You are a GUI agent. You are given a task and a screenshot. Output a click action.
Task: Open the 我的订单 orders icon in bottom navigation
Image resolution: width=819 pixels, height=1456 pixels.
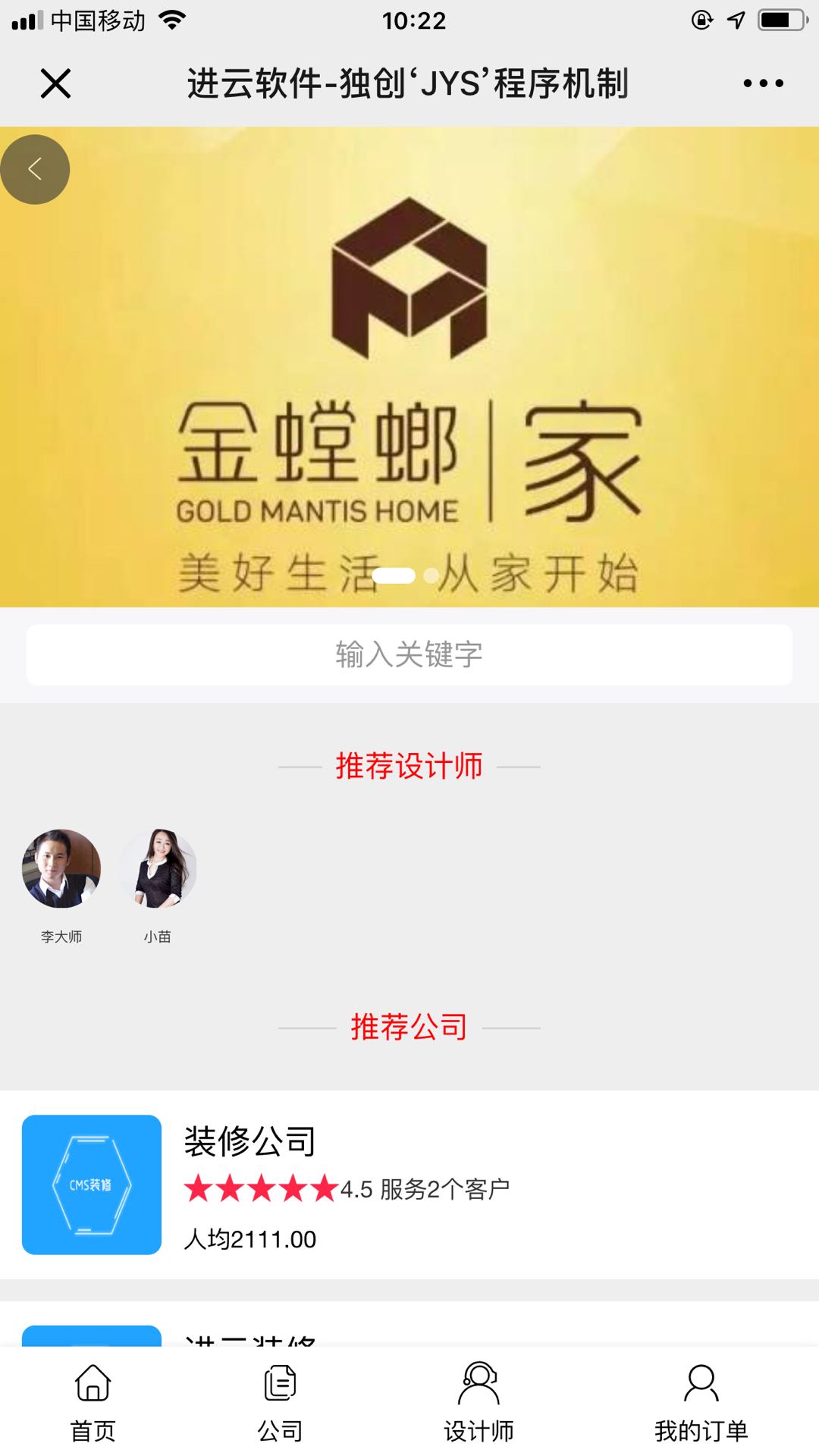(701, 1383)
